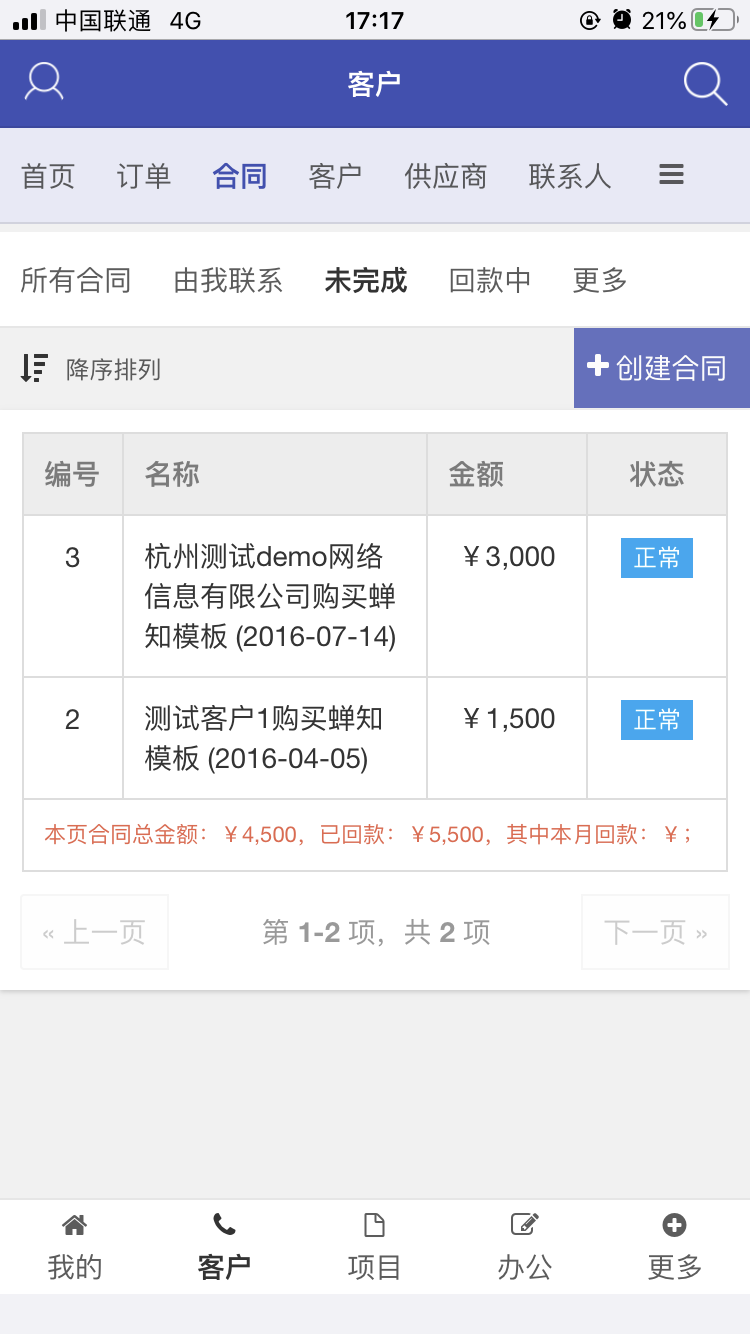Switch to the 首页 tab
The height and width of the screenshot is (1334, 750).
pyautogui.click(x=48, y=176)
